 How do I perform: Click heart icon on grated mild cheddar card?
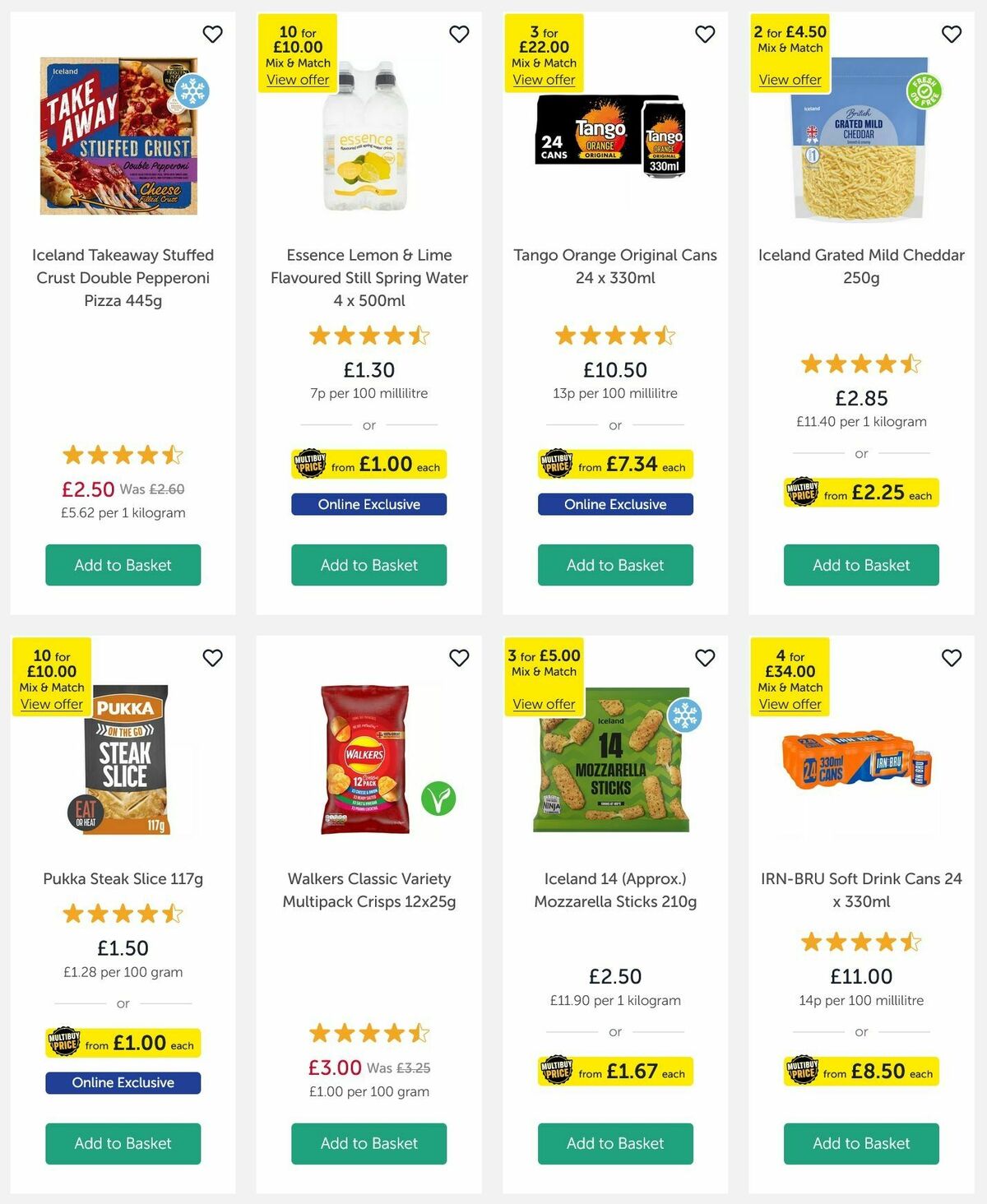click(x=950, y=35)
